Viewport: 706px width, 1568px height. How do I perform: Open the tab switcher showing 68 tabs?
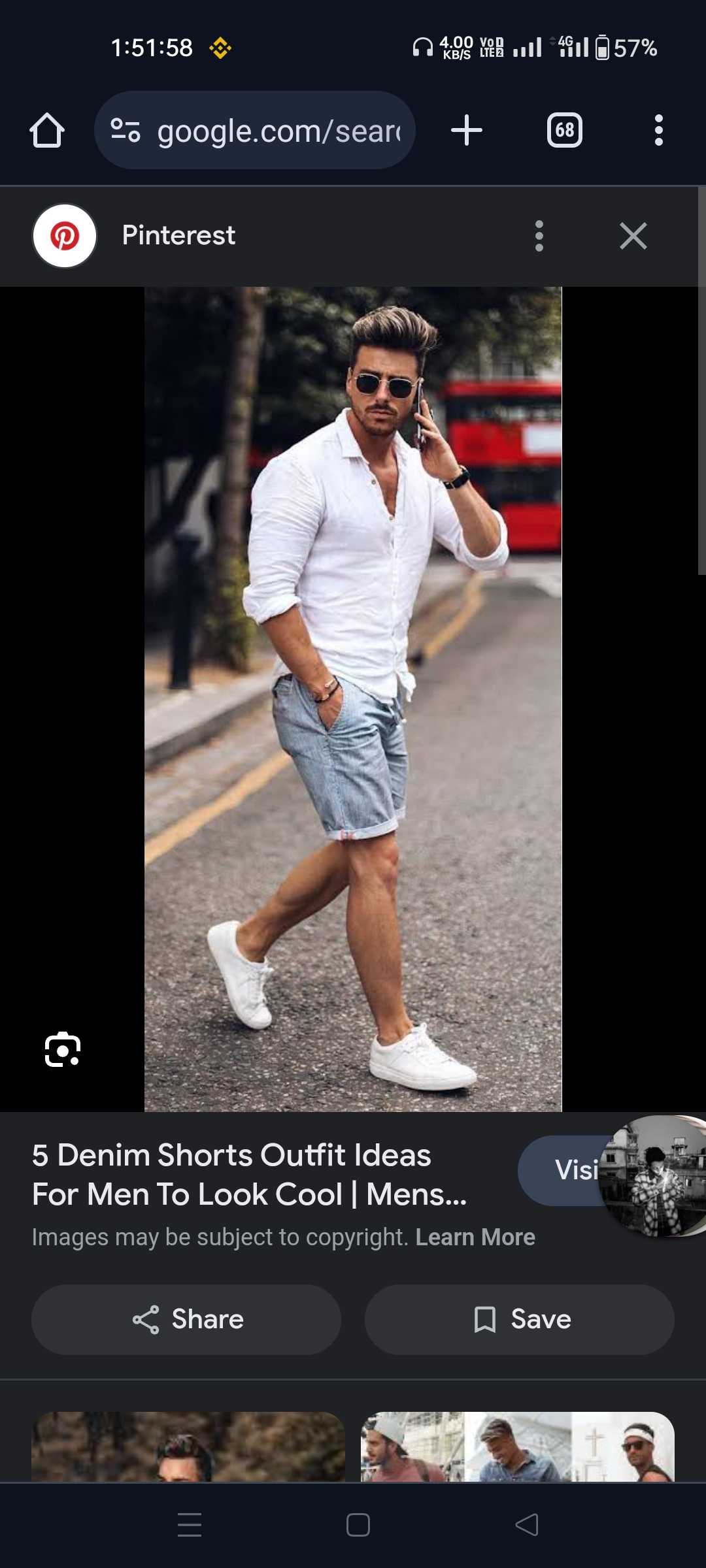coord(564,130)
